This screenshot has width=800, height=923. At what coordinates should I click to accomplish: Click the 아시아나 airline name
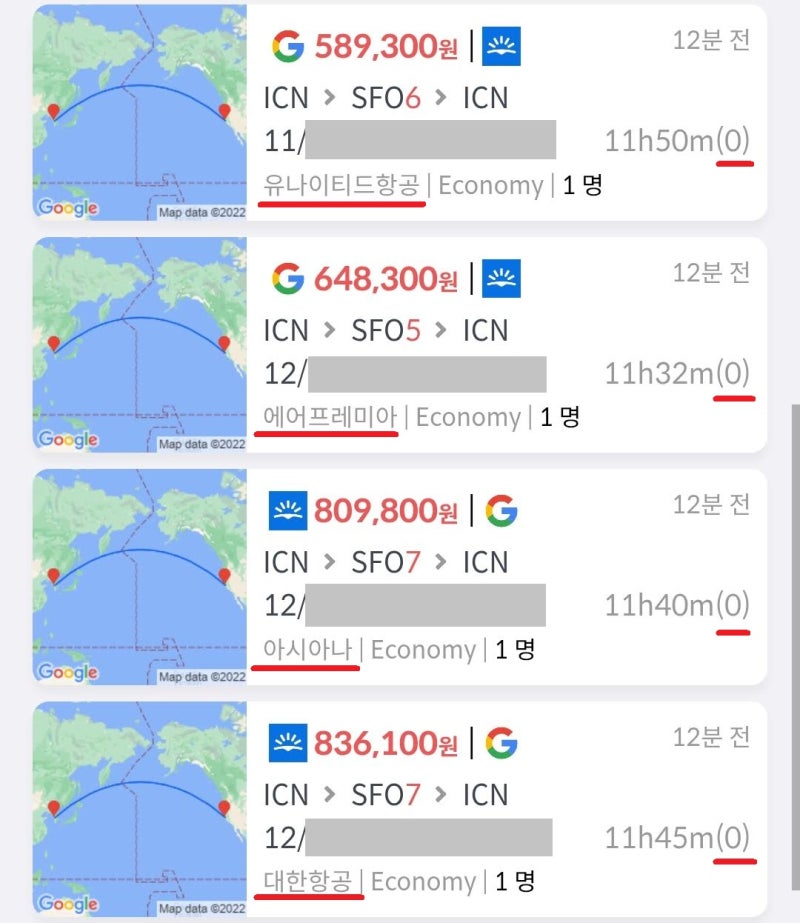click(x=306, y=649)
